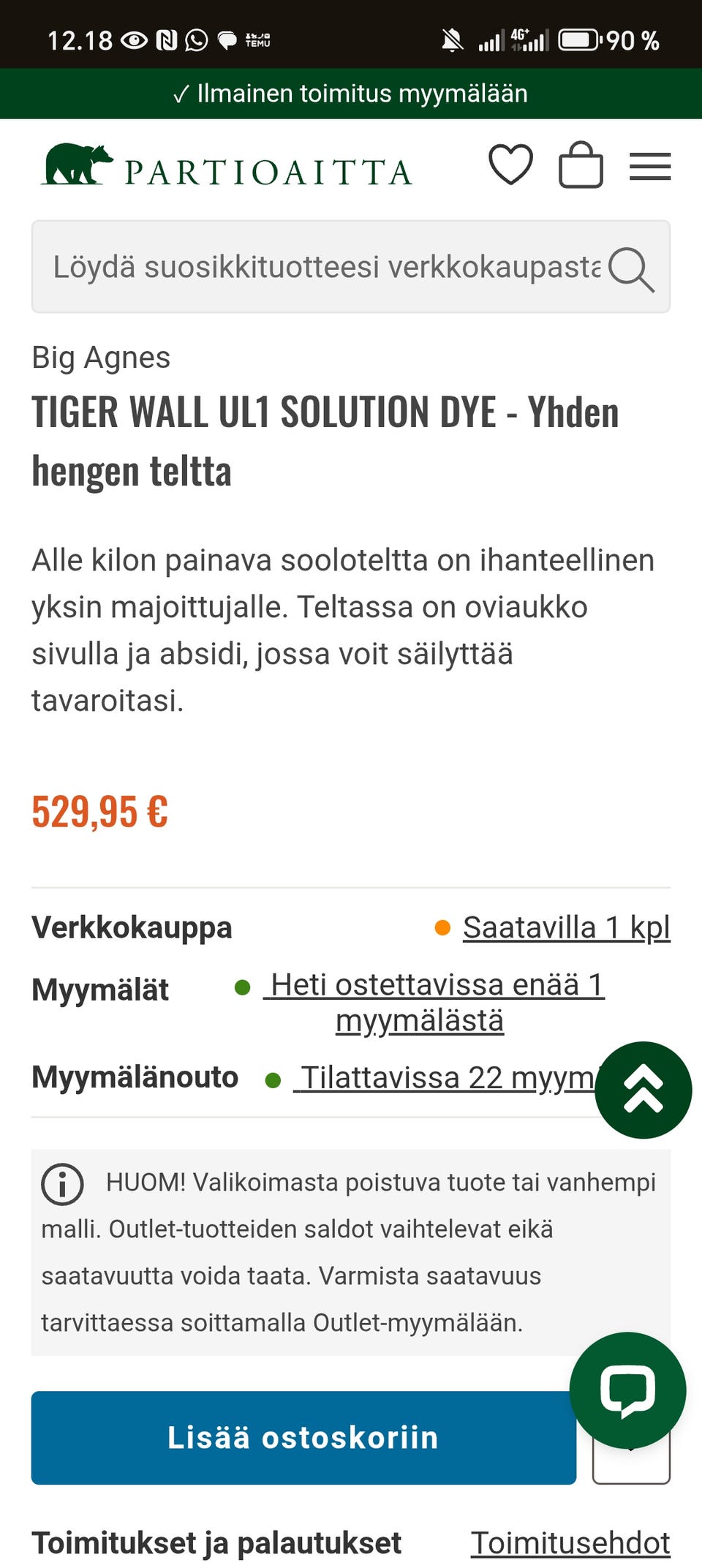Open the live chat bubble

629,1392
